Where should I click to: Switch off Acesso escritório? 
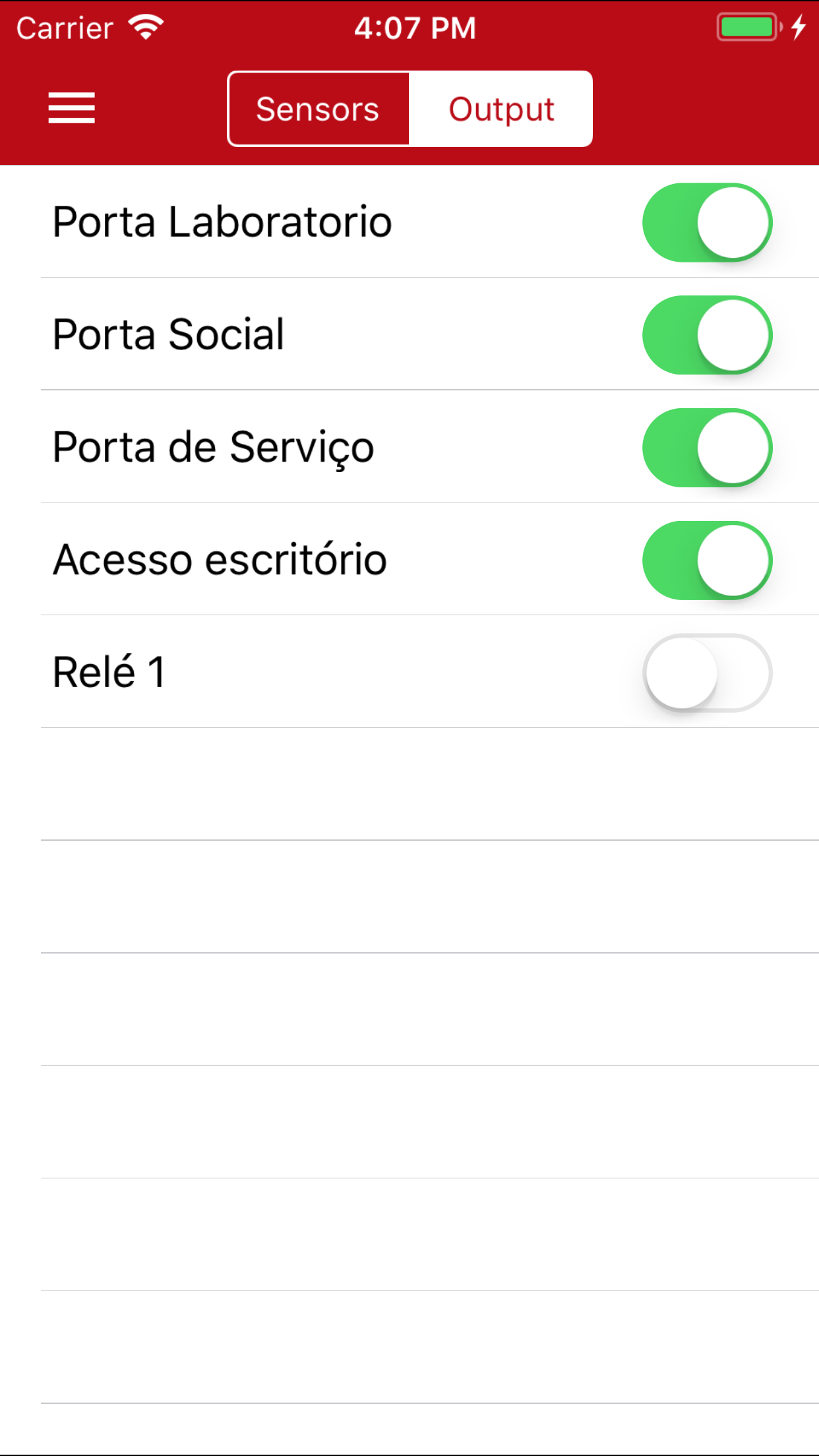tap(707, 561)
